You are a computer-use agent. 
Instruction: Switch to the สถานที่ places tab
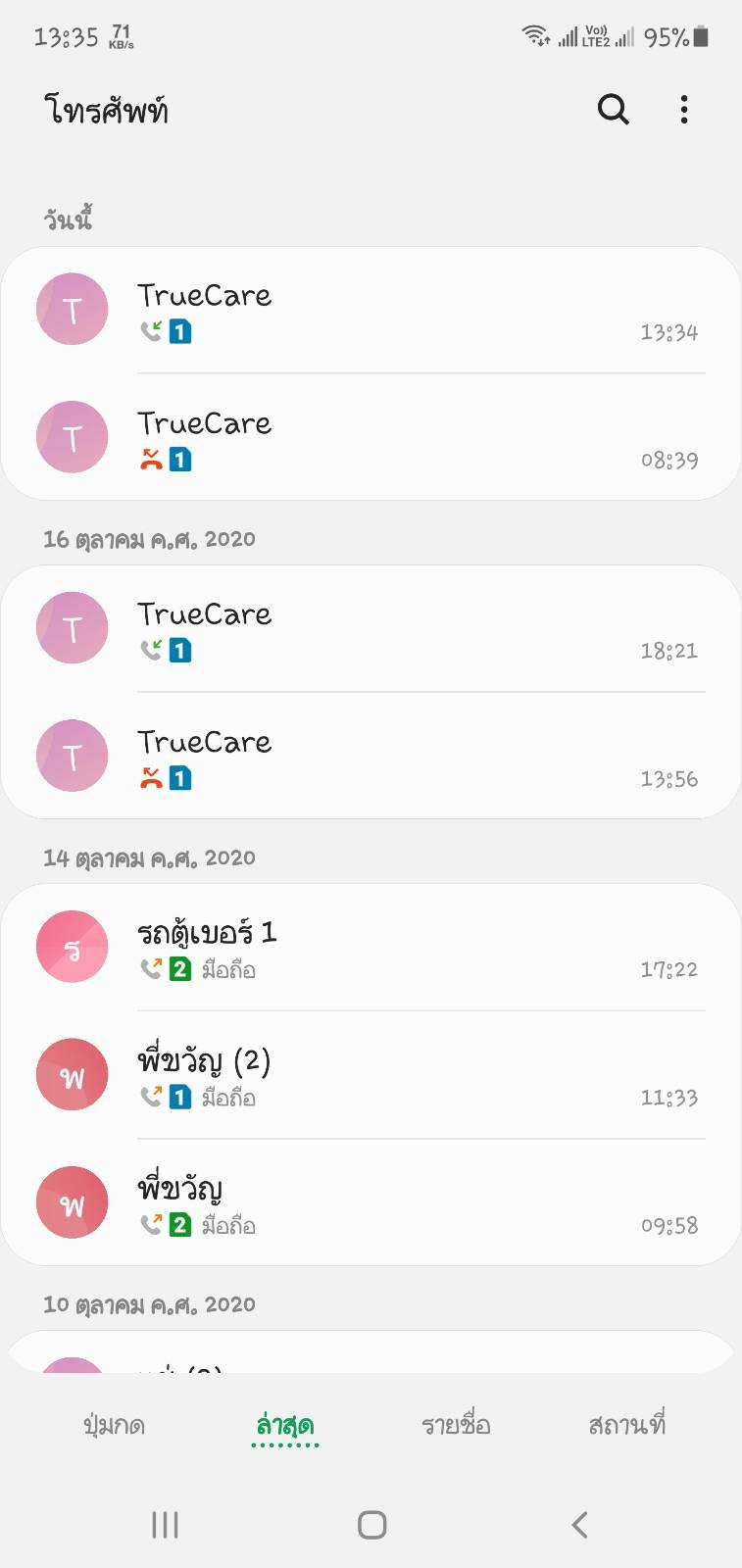click(627, 1425)
